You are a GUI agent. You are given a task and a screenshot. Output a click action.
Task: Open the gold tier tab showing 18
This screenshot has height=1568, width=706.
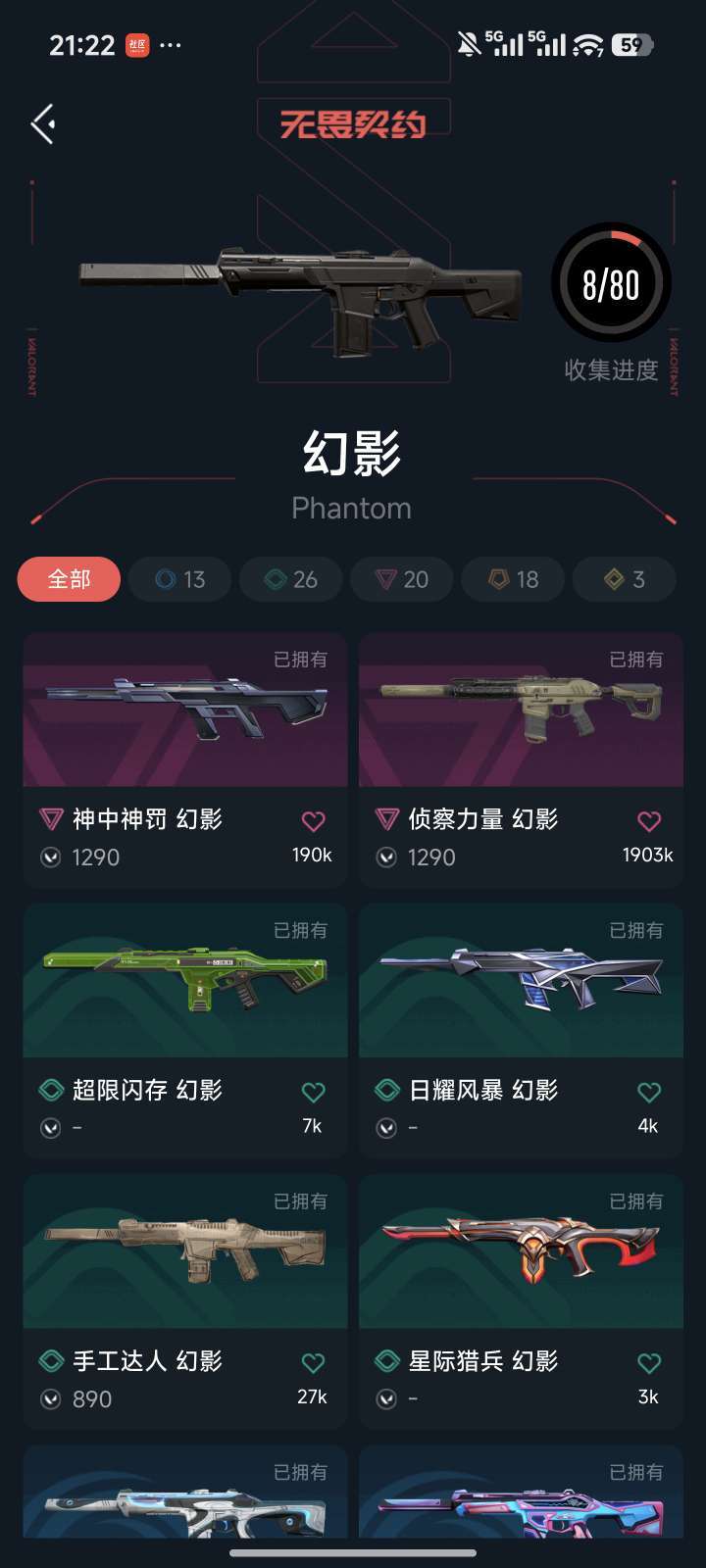click(513, 579)
